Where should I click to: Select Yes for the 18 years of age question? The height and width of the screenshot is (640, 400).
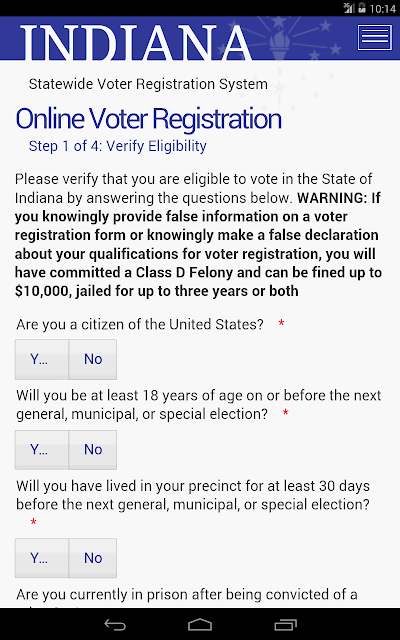pos(42,449)
